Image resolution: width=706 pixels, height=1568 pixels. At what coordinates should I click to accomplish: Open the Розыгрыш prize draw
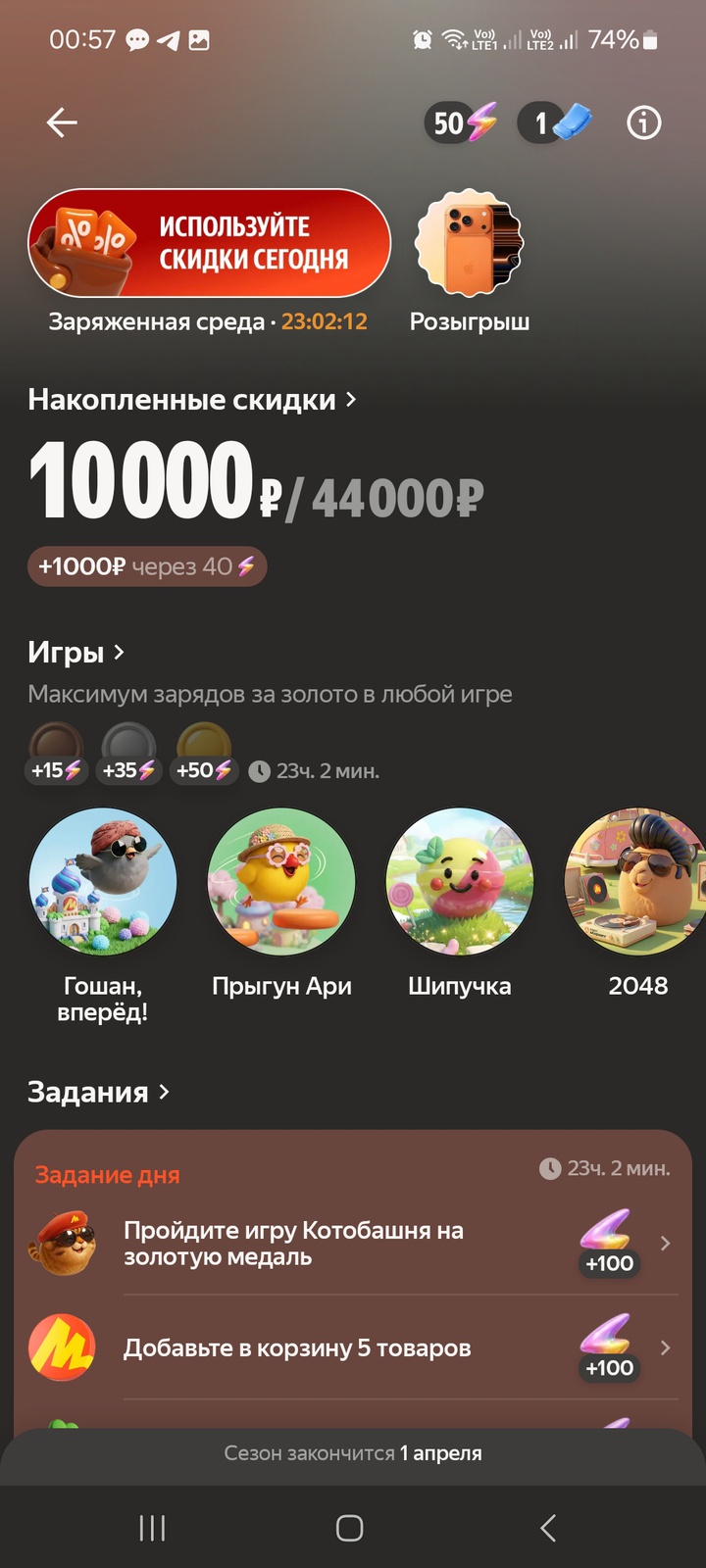tap(470, 245)
